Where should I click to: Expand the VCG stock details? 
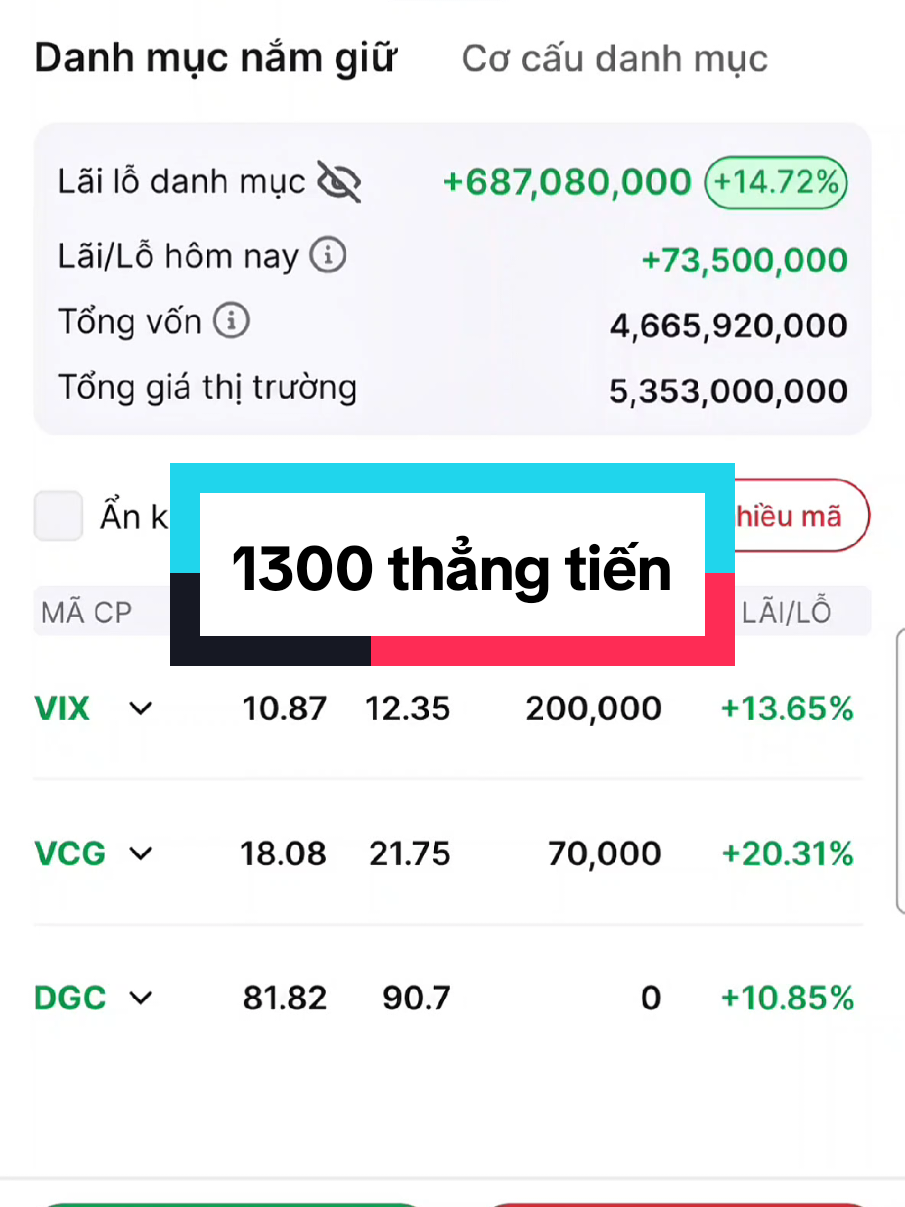pyautogui.click(x=142, y=854)
